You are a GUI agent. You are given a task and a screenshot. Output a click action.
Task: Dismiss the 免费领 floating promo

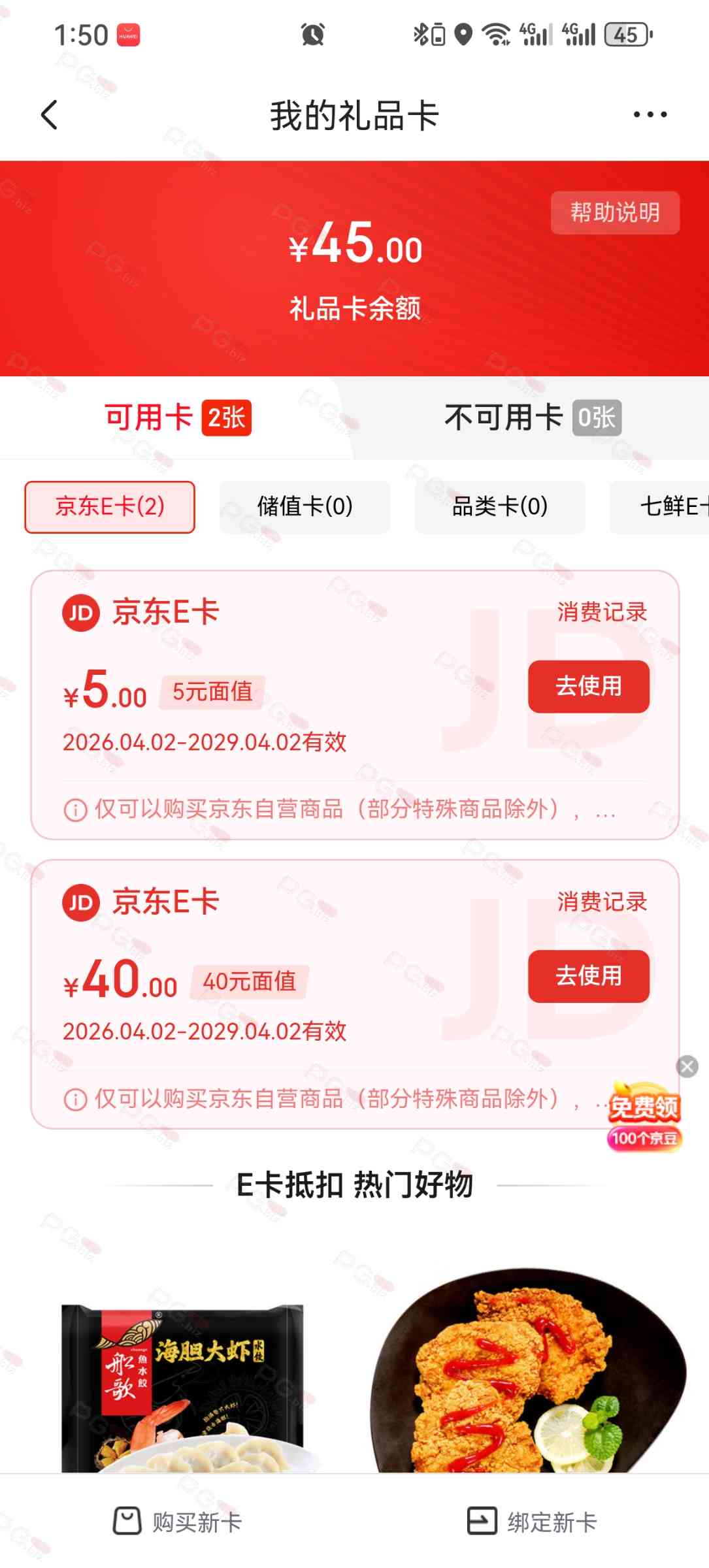(687, 1067)
